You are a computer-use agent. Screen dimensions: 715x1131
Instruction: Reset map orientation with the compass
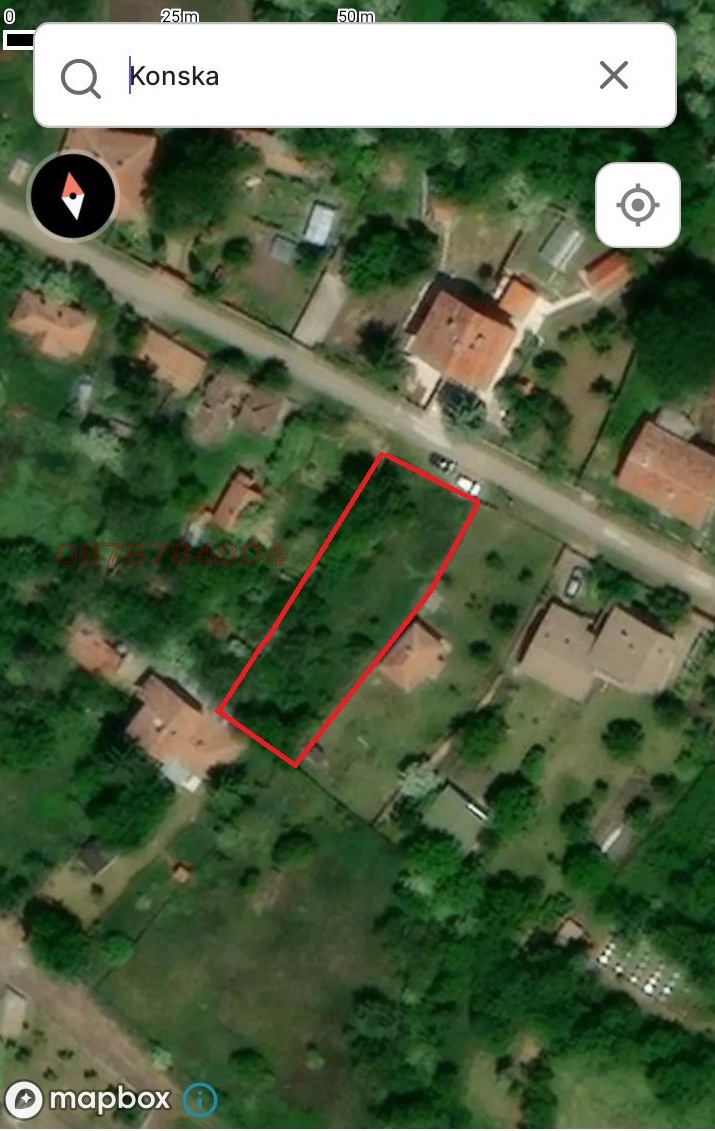point(72,197)
